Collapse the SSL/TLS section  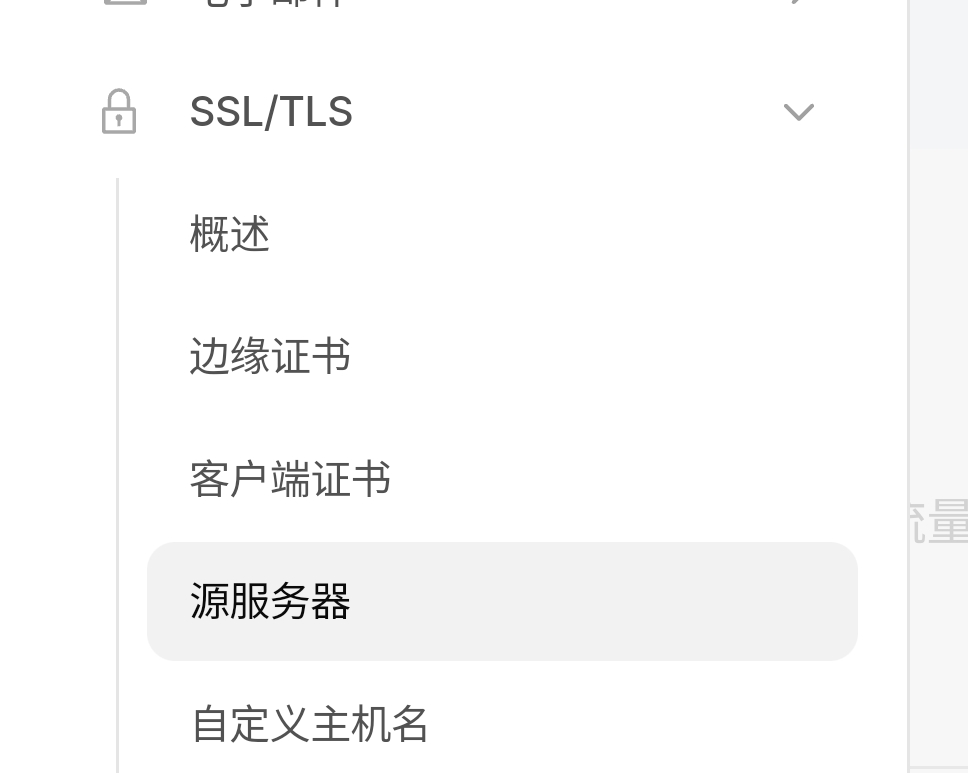tap(797, 112)
